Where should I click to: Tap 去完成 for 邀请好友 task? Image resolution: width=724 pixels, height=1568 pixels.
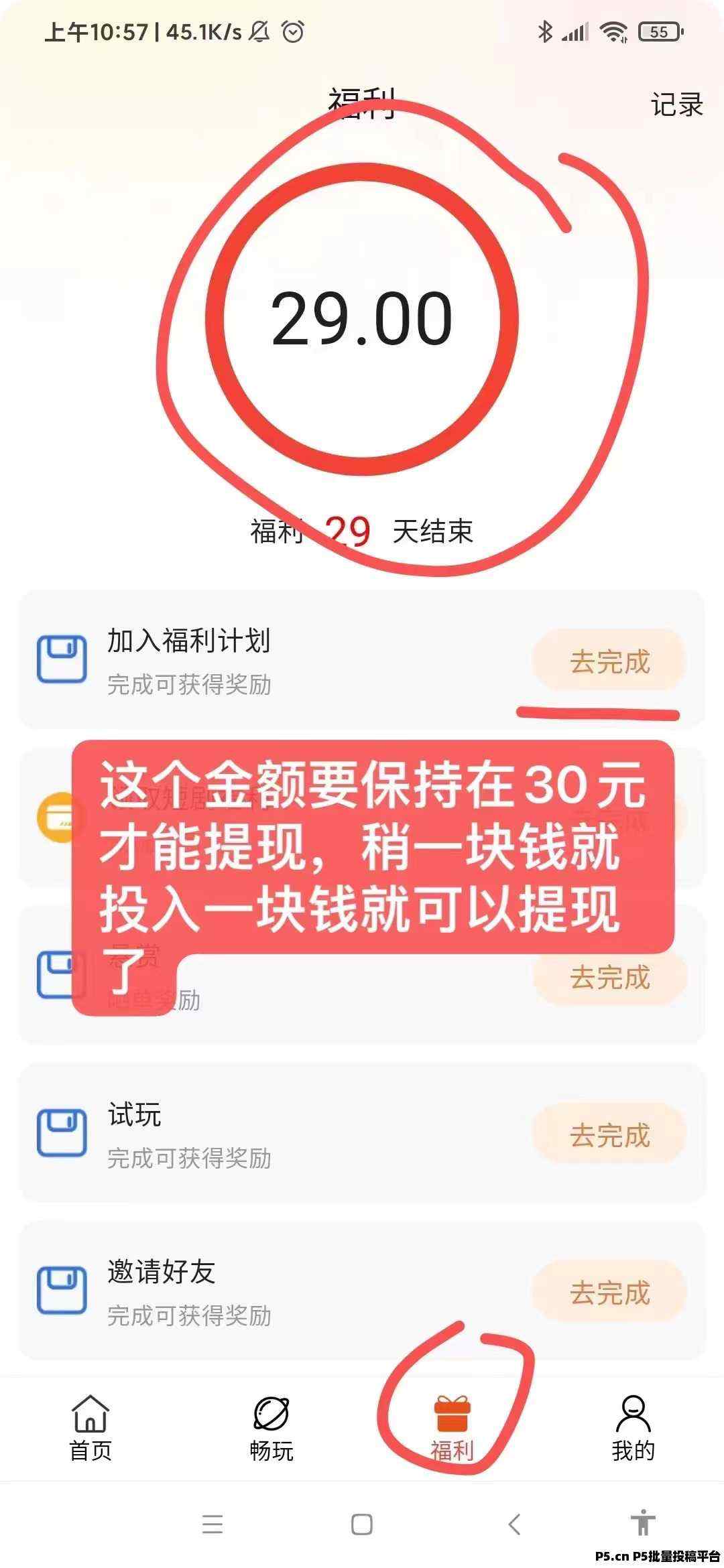click(609, 1293)
